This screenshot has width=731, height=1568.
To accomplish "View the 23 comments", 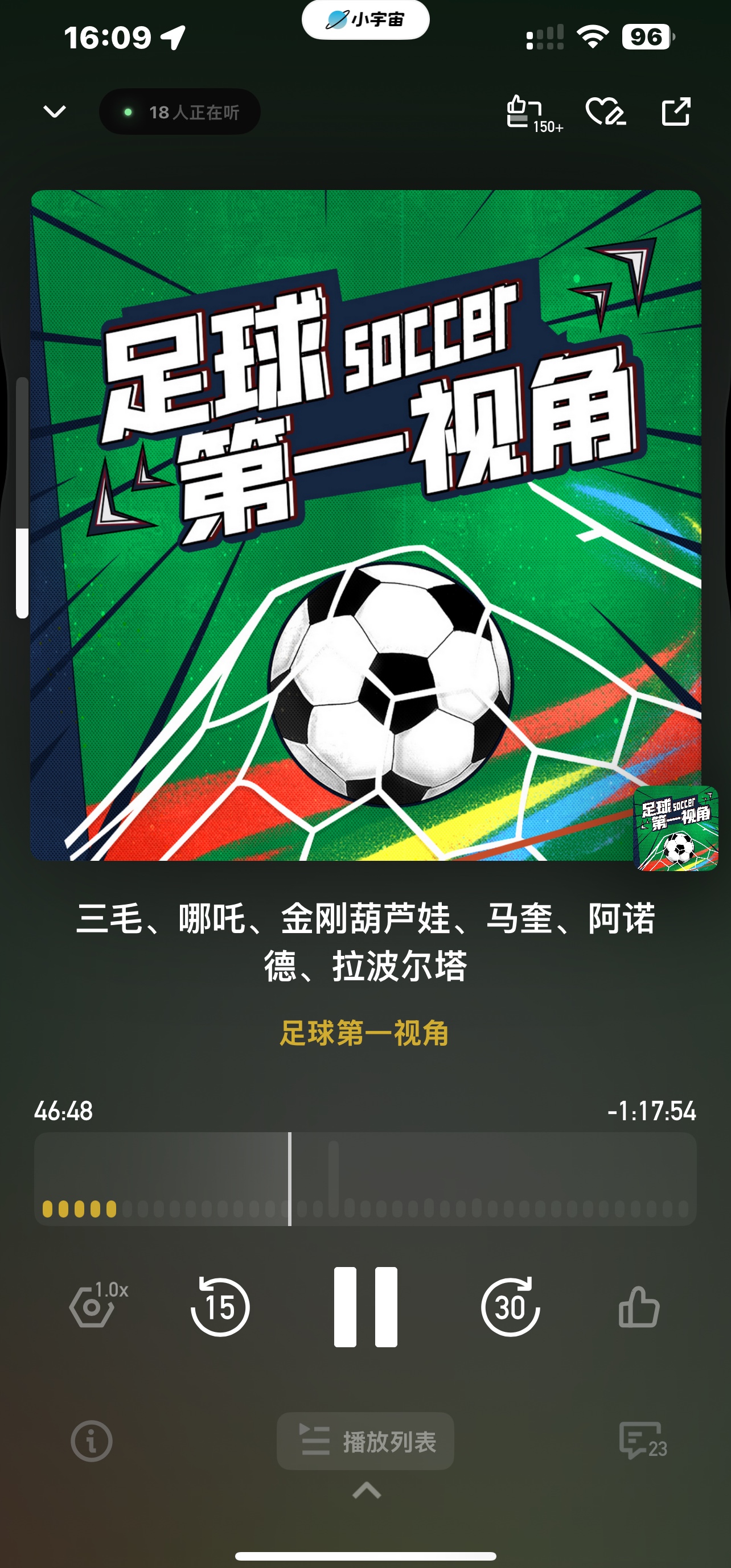I will [x=643, y=1441].
